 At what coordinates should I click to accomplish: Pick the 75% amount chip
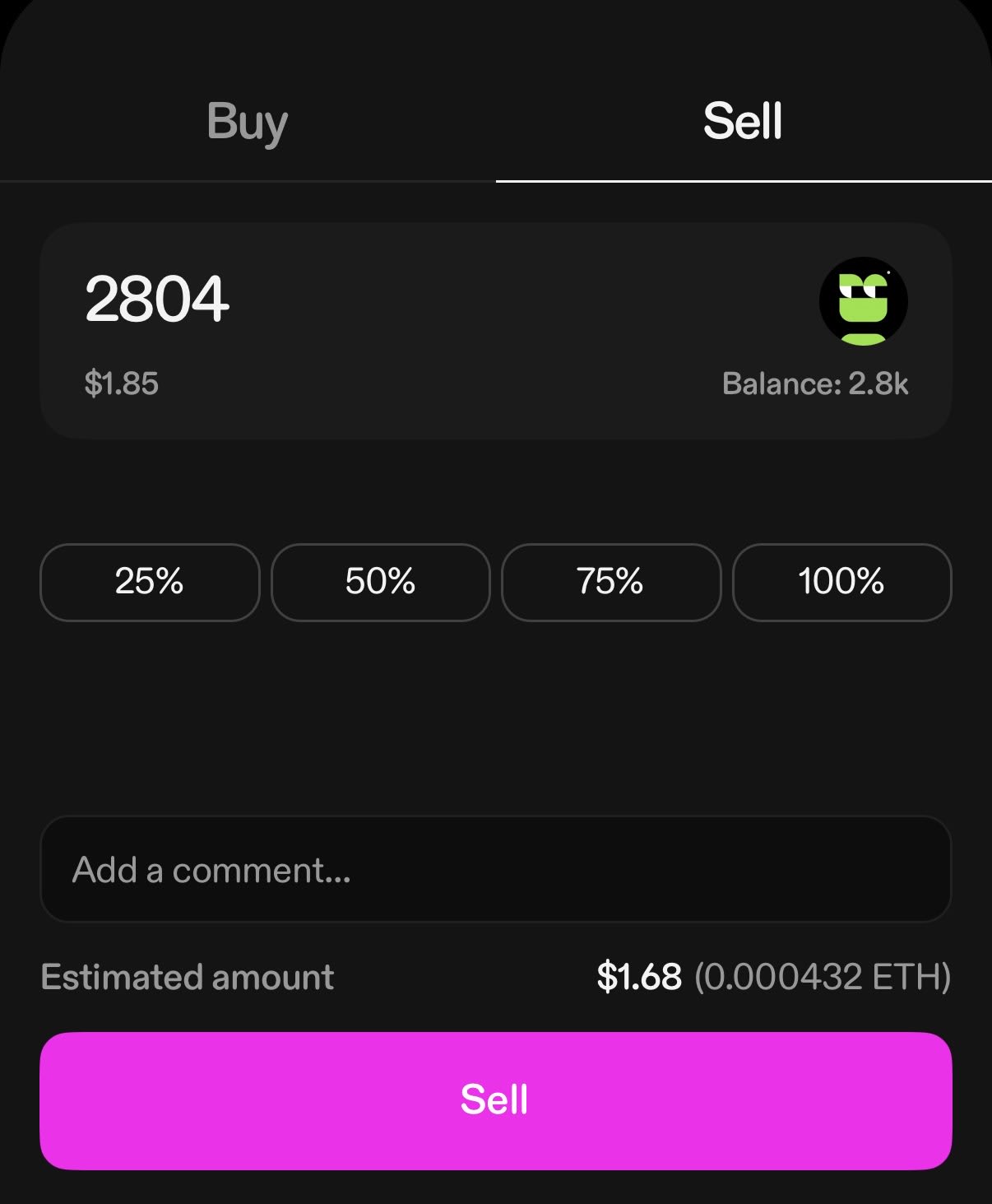point(610,582)
